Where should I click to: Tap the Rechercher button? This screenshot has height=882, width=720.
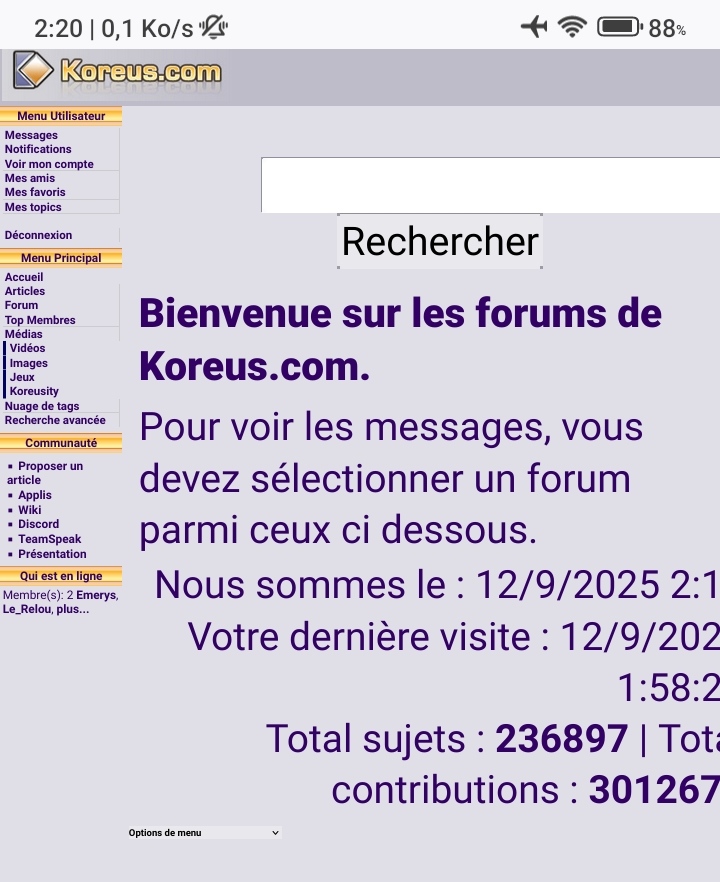pos(440,241)
